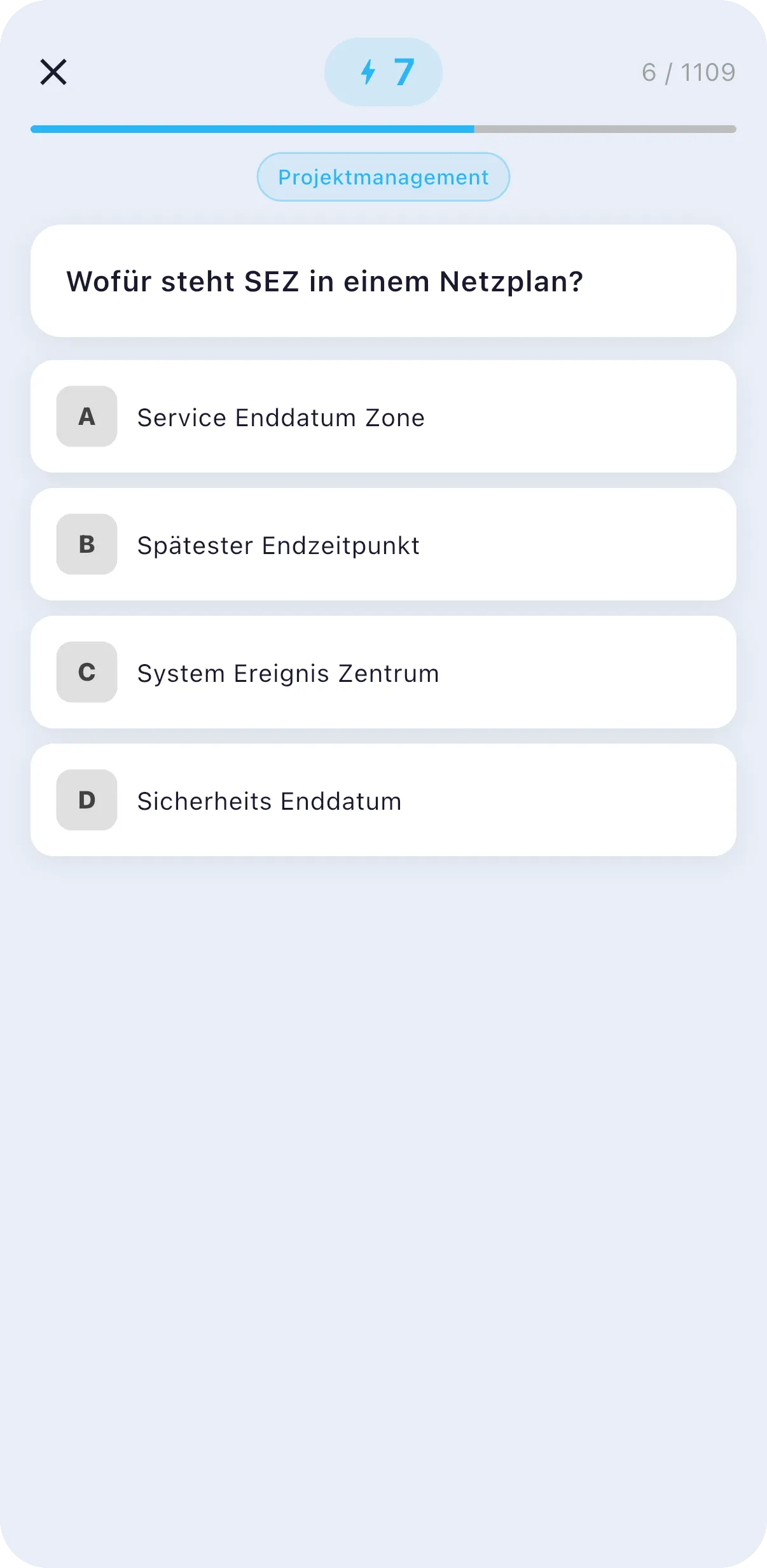Select the letter D badge

pos(86,800)
